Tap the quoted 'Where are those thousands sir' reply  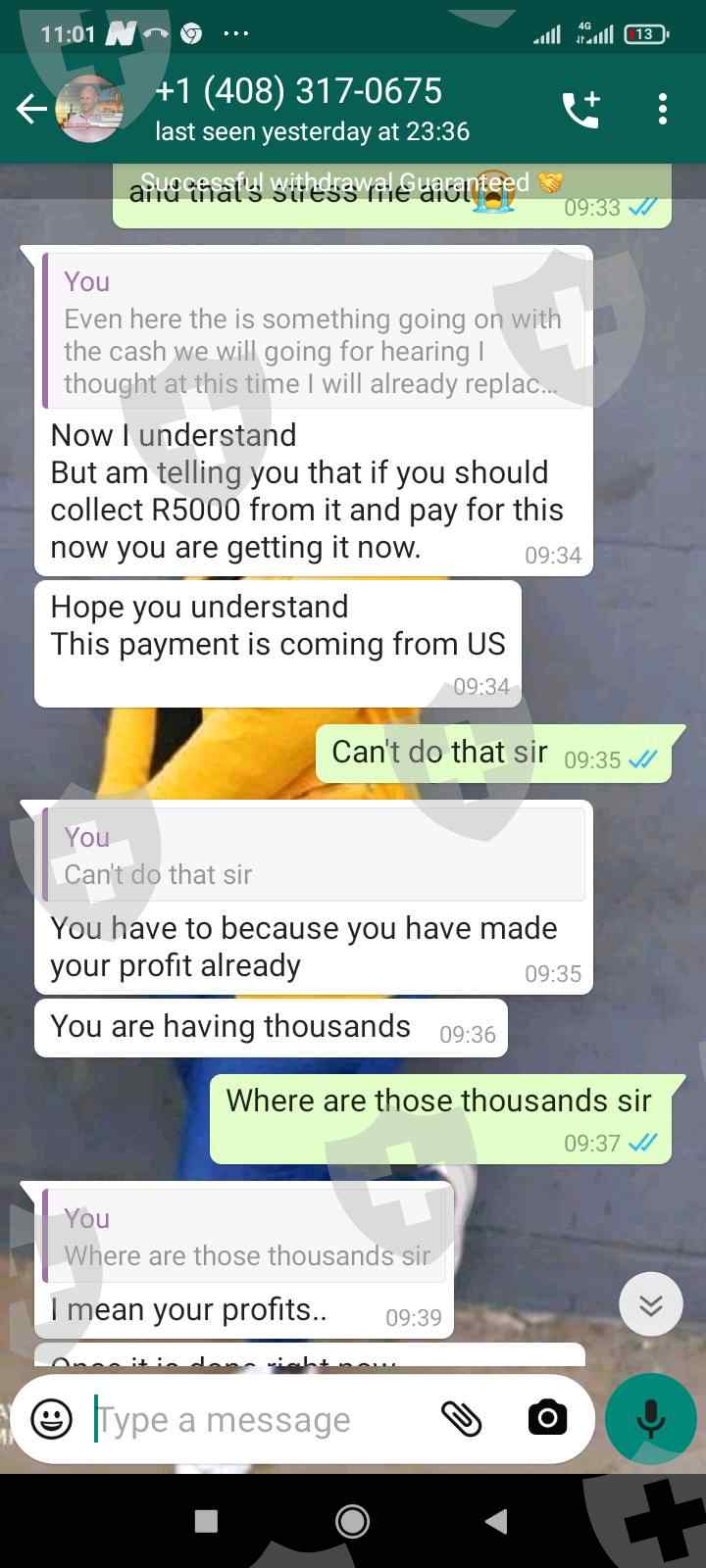244,1236
